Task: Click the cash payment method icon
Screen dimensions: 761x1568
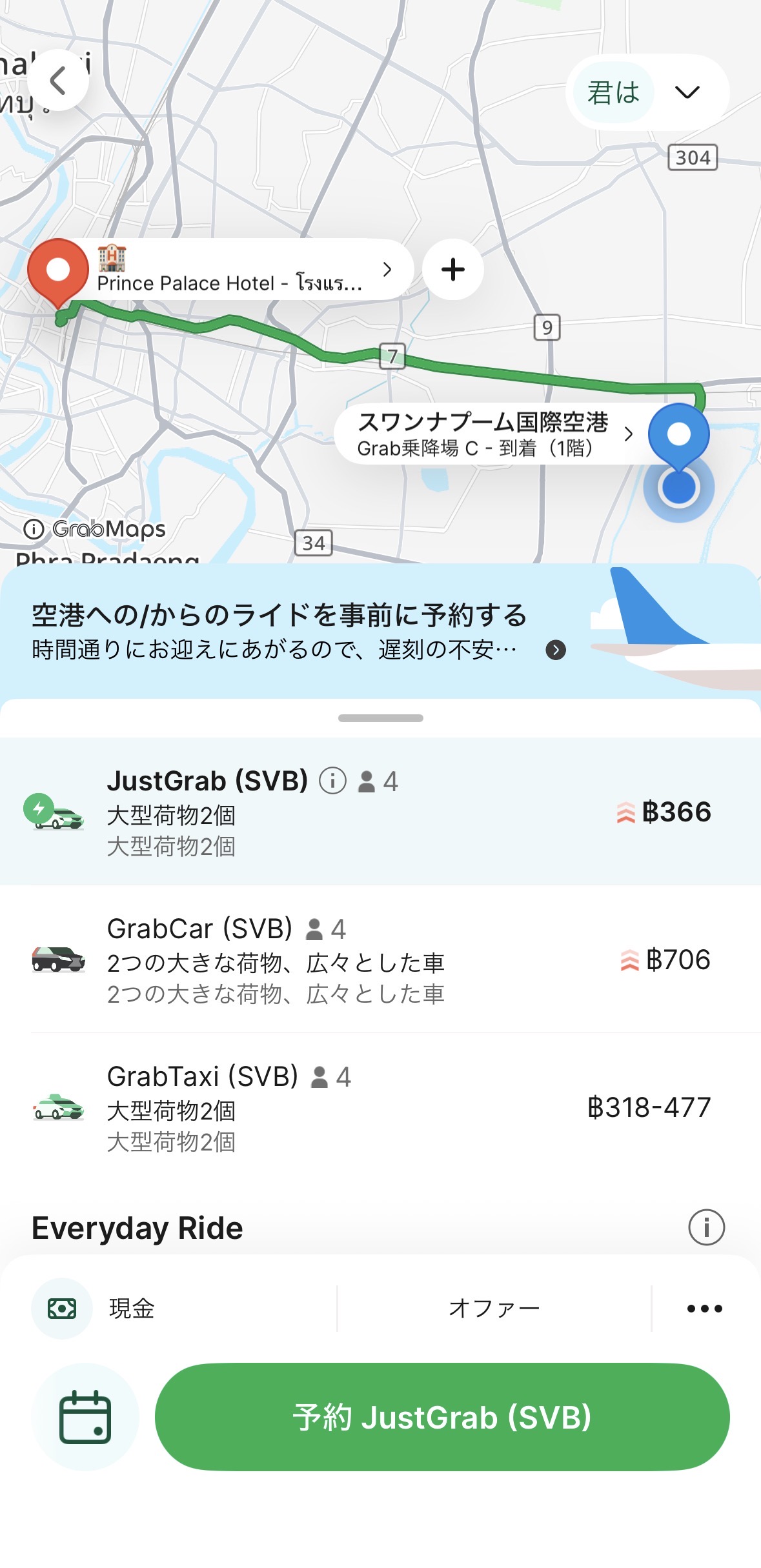Action: pyautogui.click(x=63, y=1309)
